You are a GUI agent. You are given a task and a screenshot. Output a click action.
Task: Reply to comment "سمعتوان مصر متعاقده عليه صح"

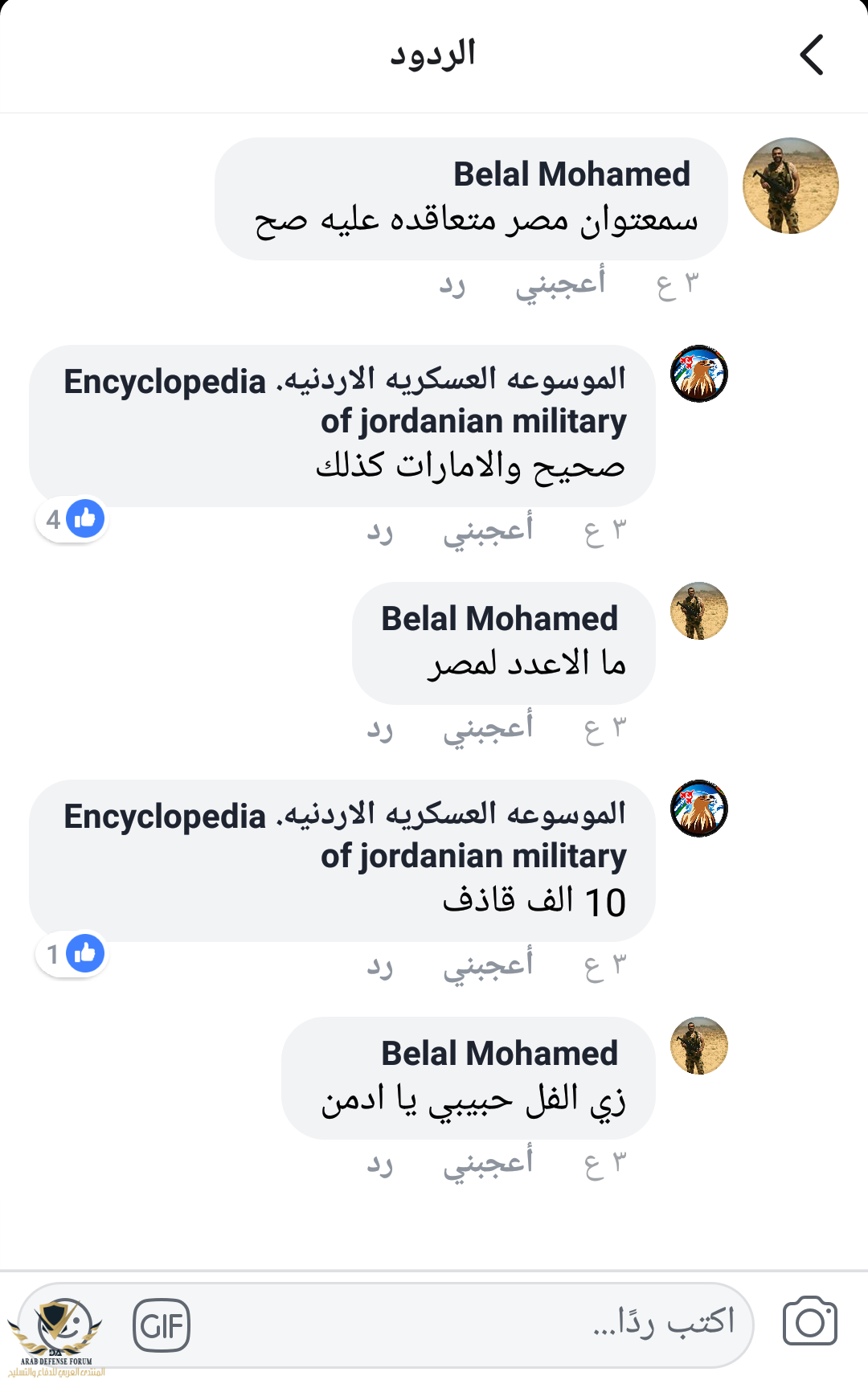pyautogui.click(x=452, y=285)
